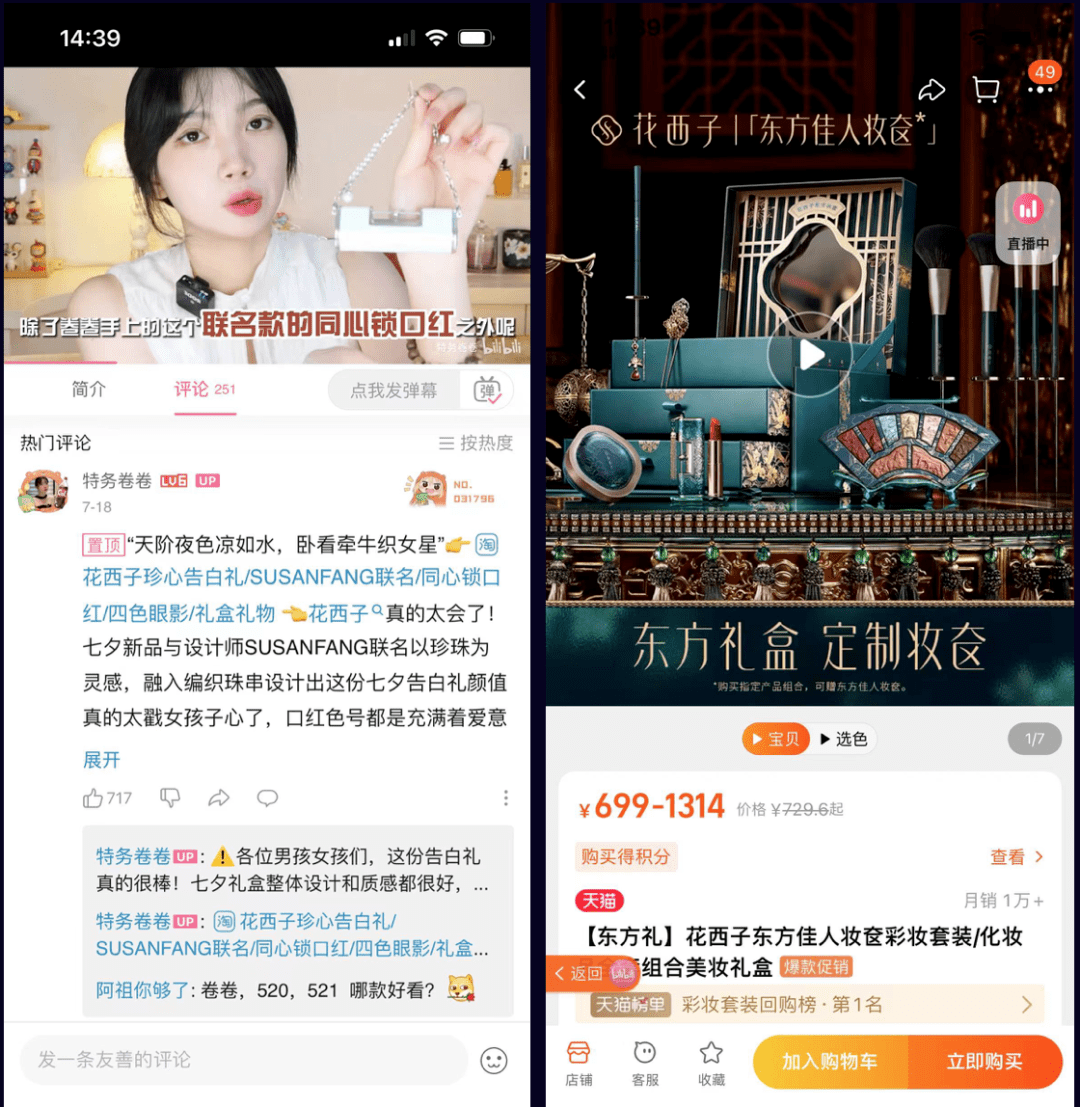1080x1107 pixels.
Task: Expand the pinned comment with 展开
Action: pos(101,760)
